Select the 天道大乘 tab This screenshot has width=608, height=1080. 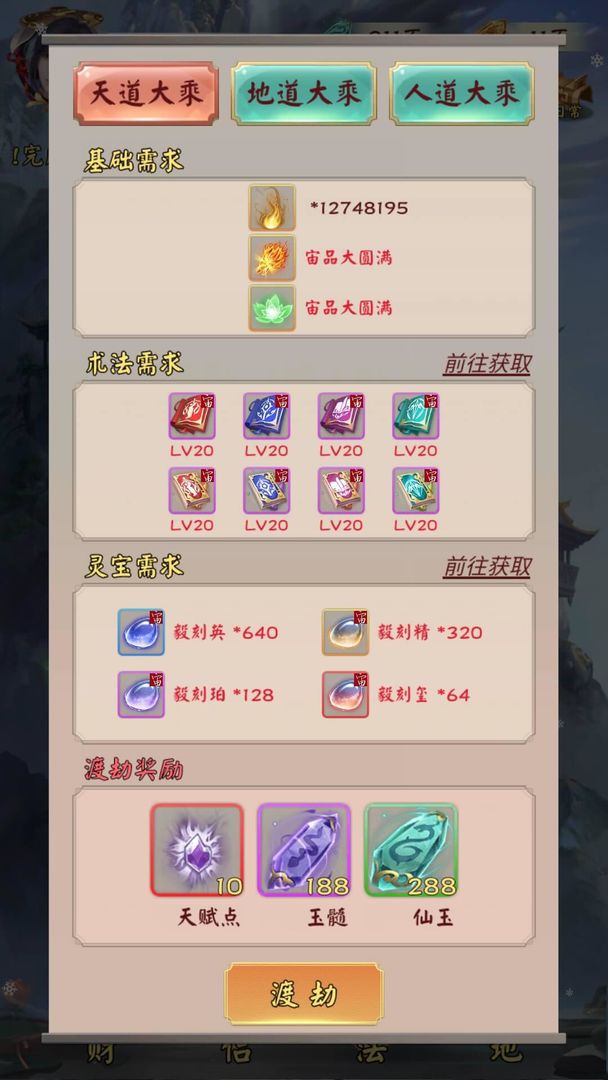(147, 94)
